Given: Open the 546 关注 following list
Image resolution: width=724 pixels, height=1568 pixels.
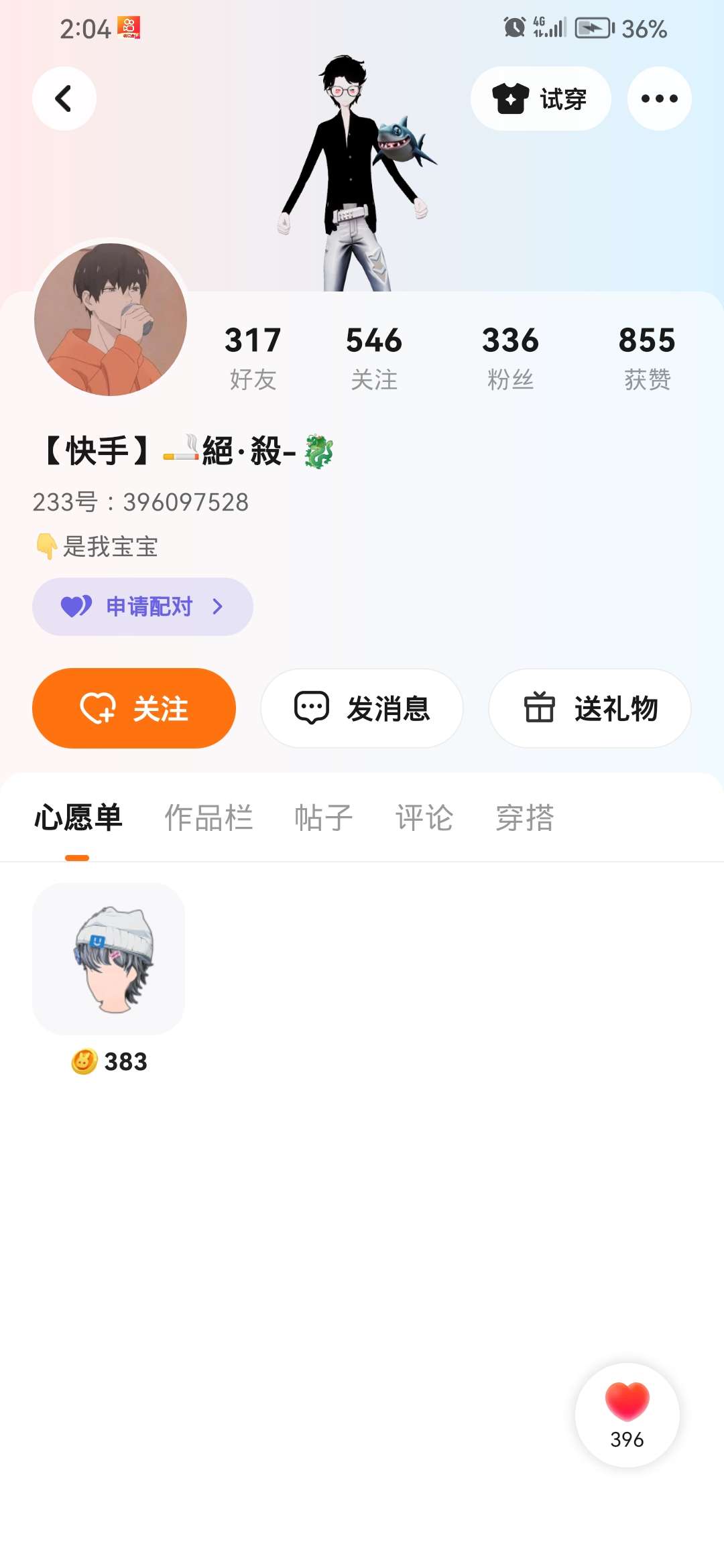Looking at the screenshot, I should [x=374, y=356].
